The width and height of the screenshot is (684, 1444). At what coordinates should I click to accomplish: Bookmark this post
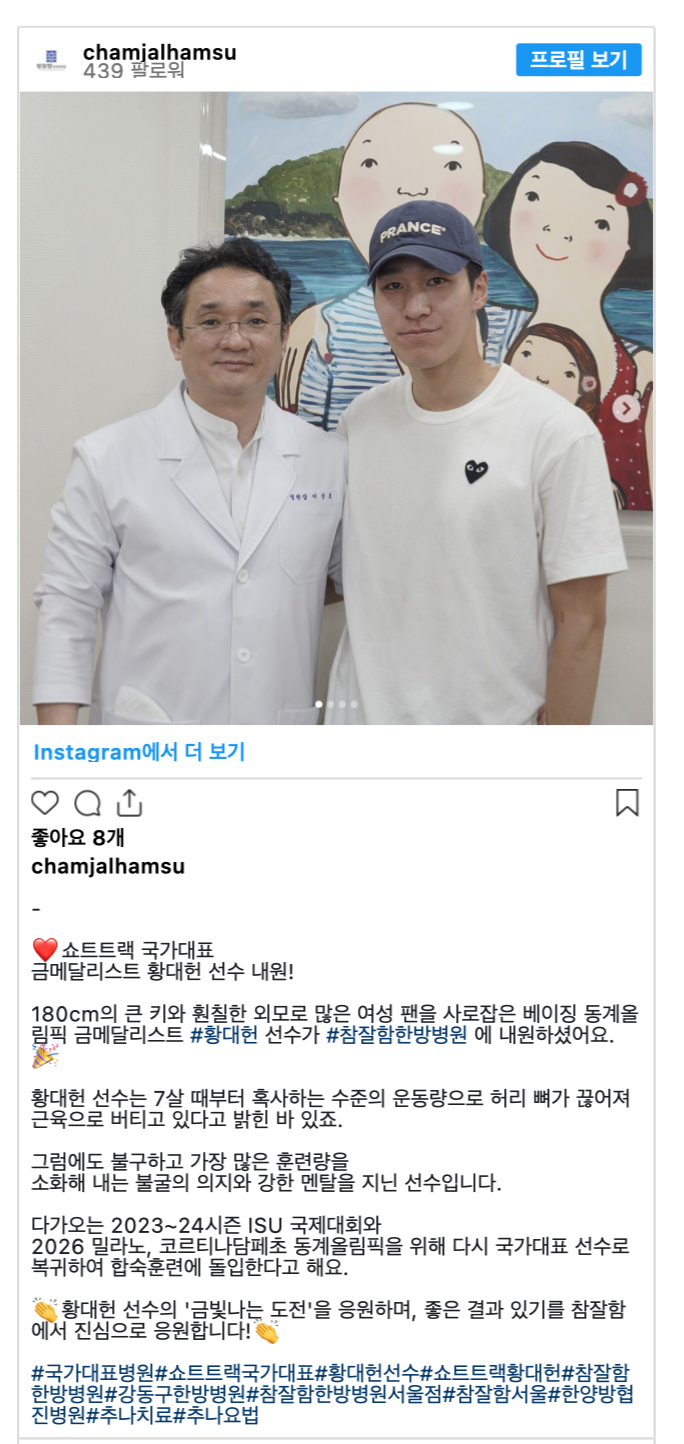click(x=627, y=803)
